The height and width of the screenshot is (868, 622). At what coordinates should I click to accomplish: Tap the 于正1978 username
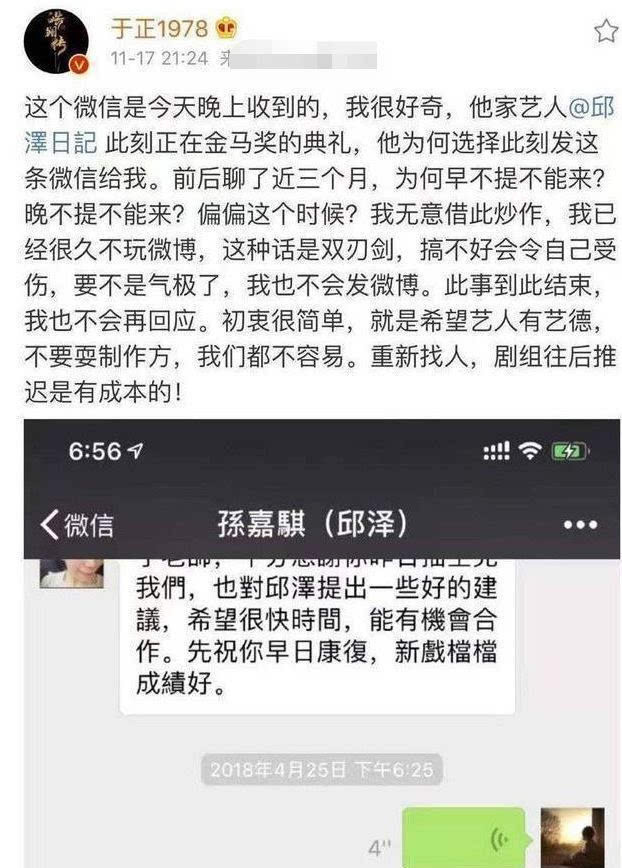point(160,29)
